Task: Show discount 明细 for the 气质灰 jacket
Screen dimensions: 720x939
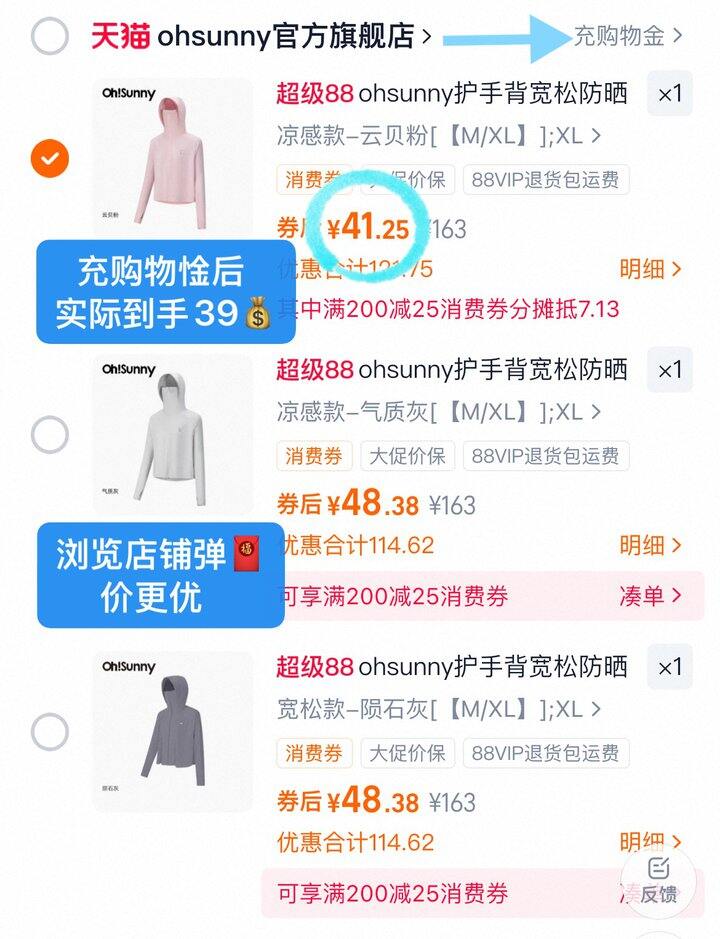Action: 650,546
